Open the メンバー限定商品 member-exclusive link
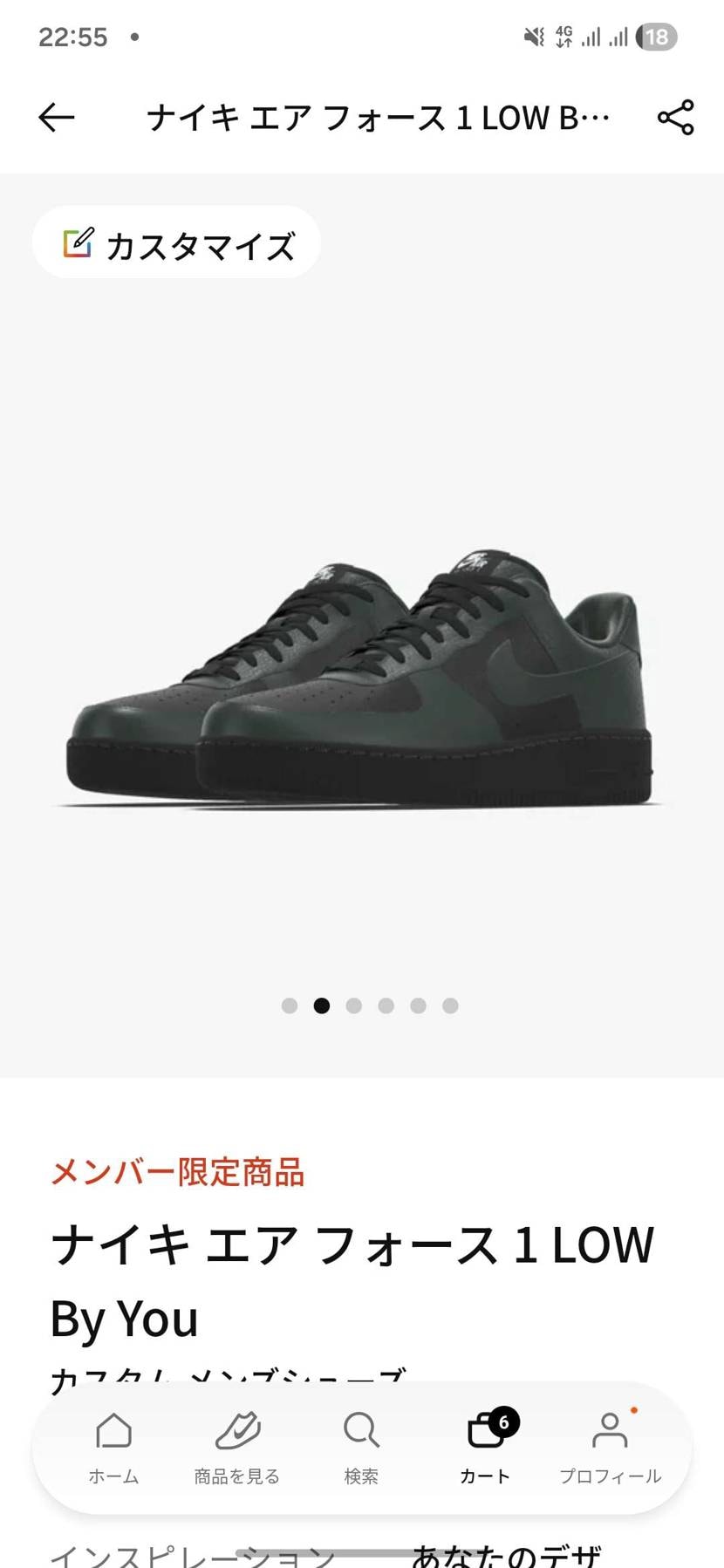This screenshot has width=724, height=1568. point(178,1173)
